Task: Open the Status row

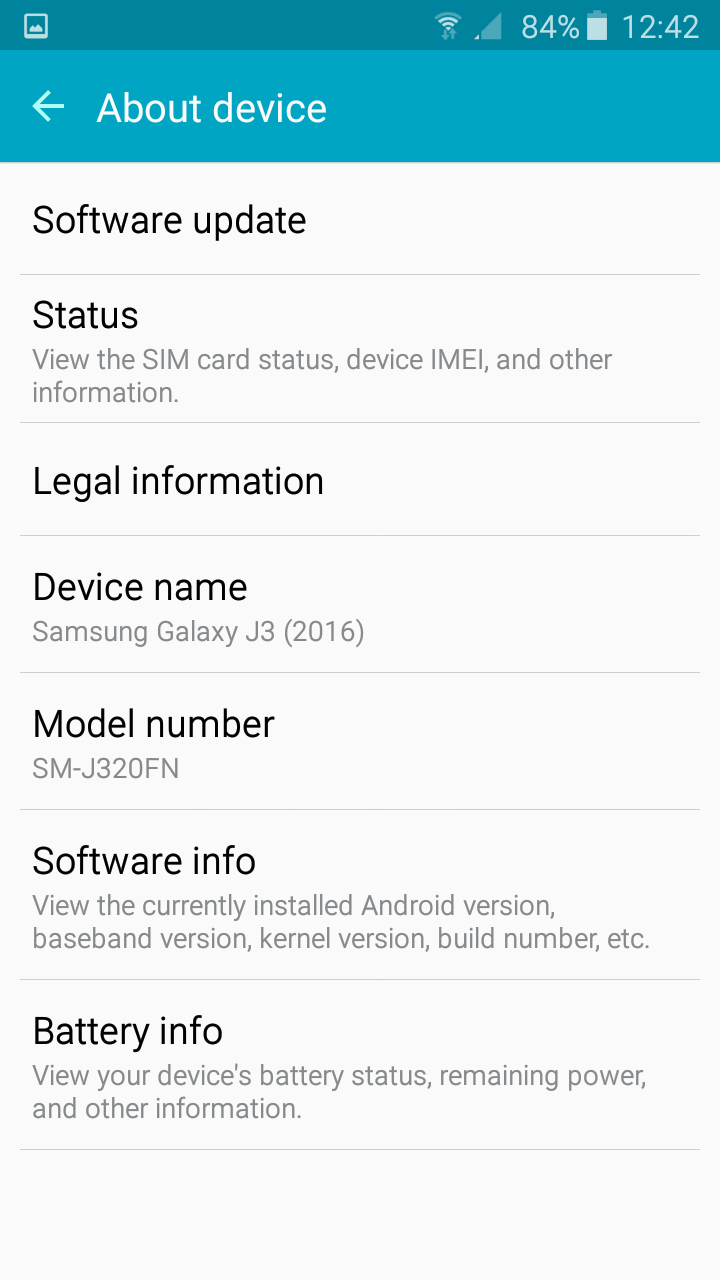Action: (x=360, y=349)
